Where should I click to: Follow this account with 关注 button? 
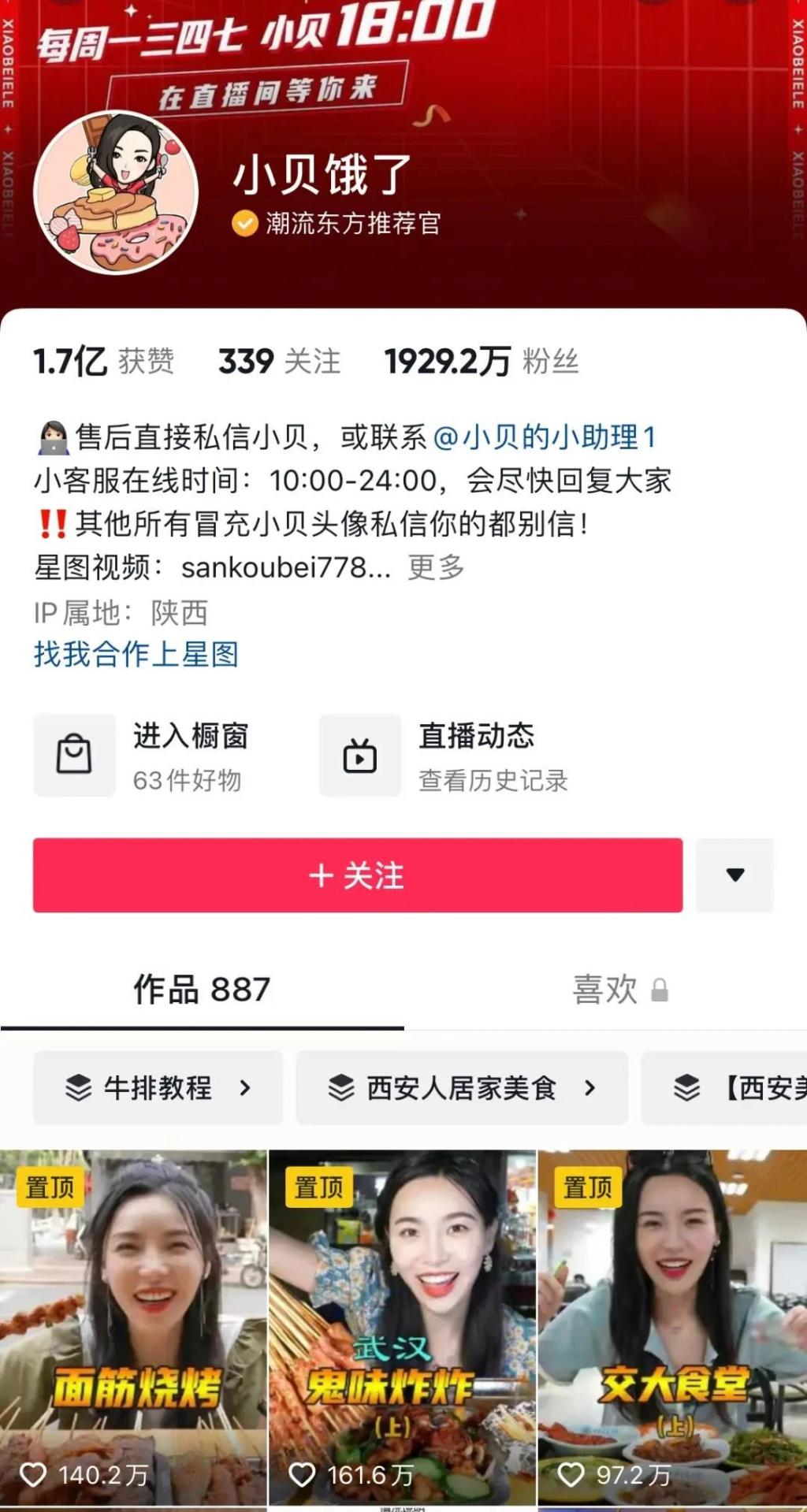[x=357, y=875]
